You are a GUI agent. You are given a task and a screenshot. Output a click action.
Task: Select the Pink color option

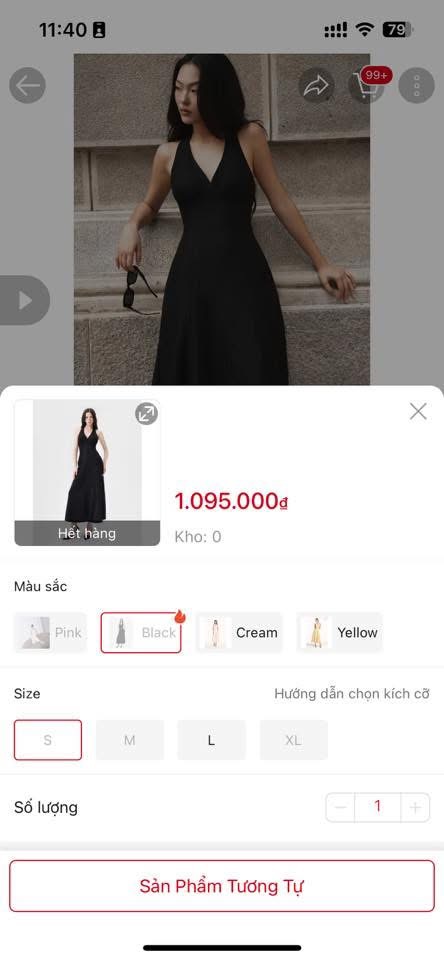point(50,632)
